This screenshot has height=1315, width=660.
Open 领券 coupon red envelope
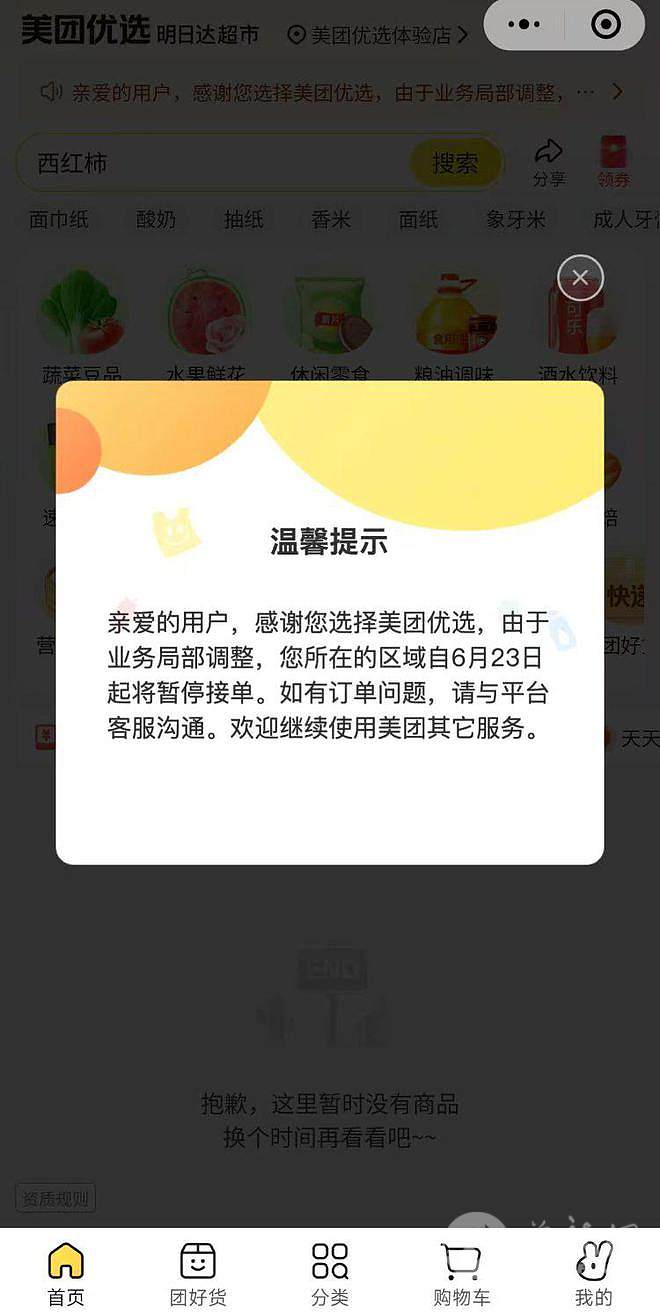click(x=613, y=163)
